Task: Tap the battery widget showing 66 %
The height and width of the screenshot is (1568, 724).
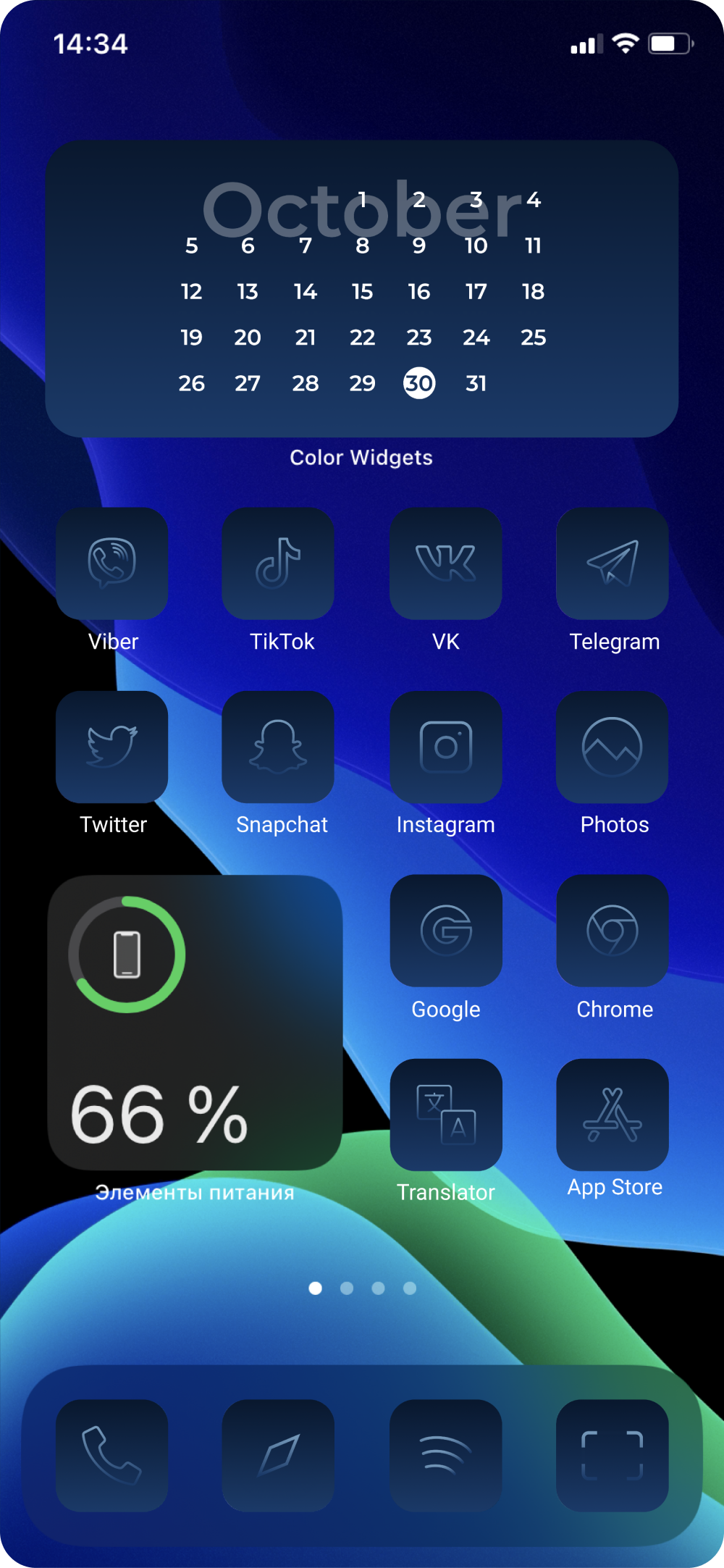Action: pyautogui.click(x=195, y=1022)
